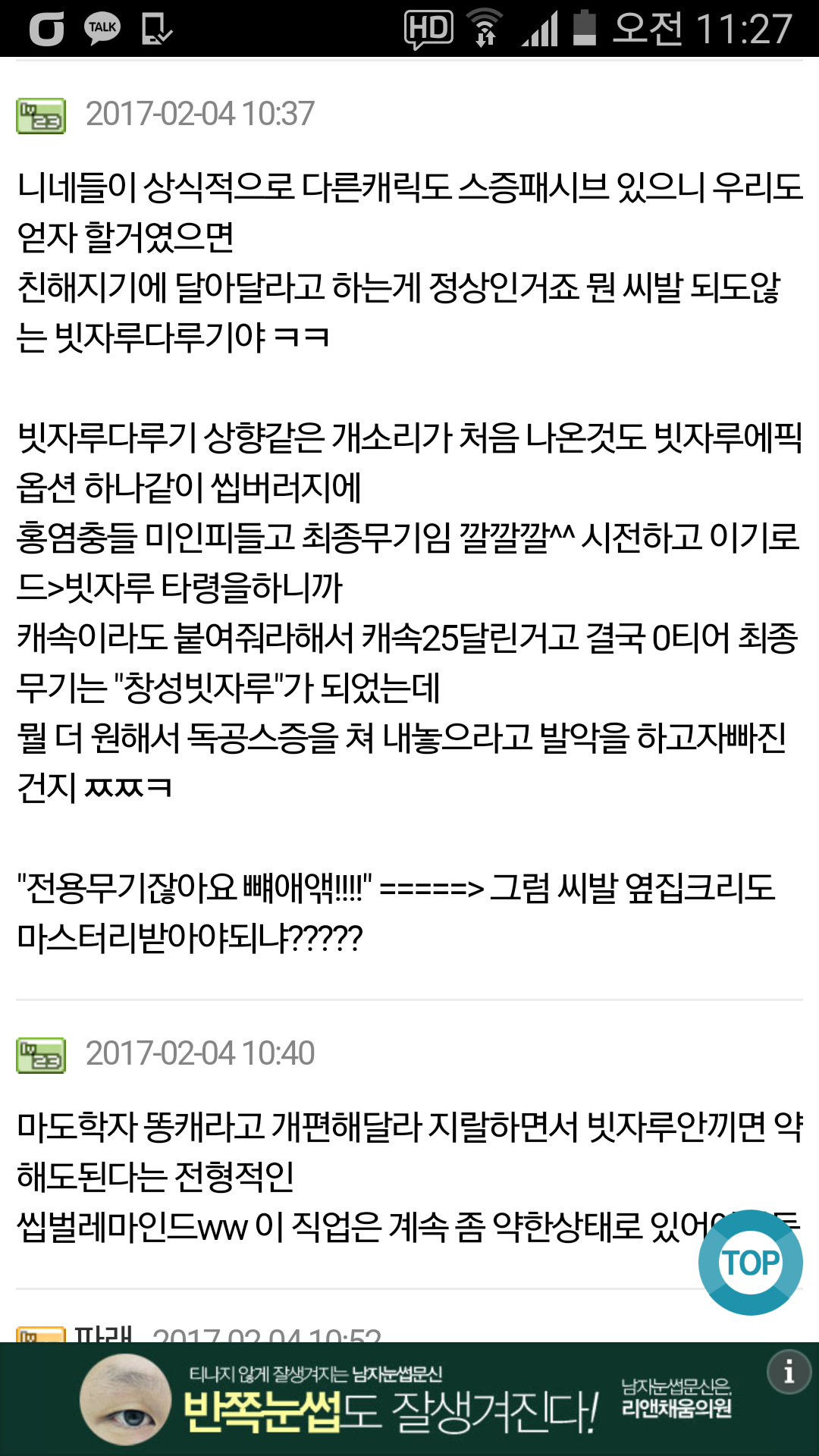Open the ad info icon

(x=789, y=1371)
